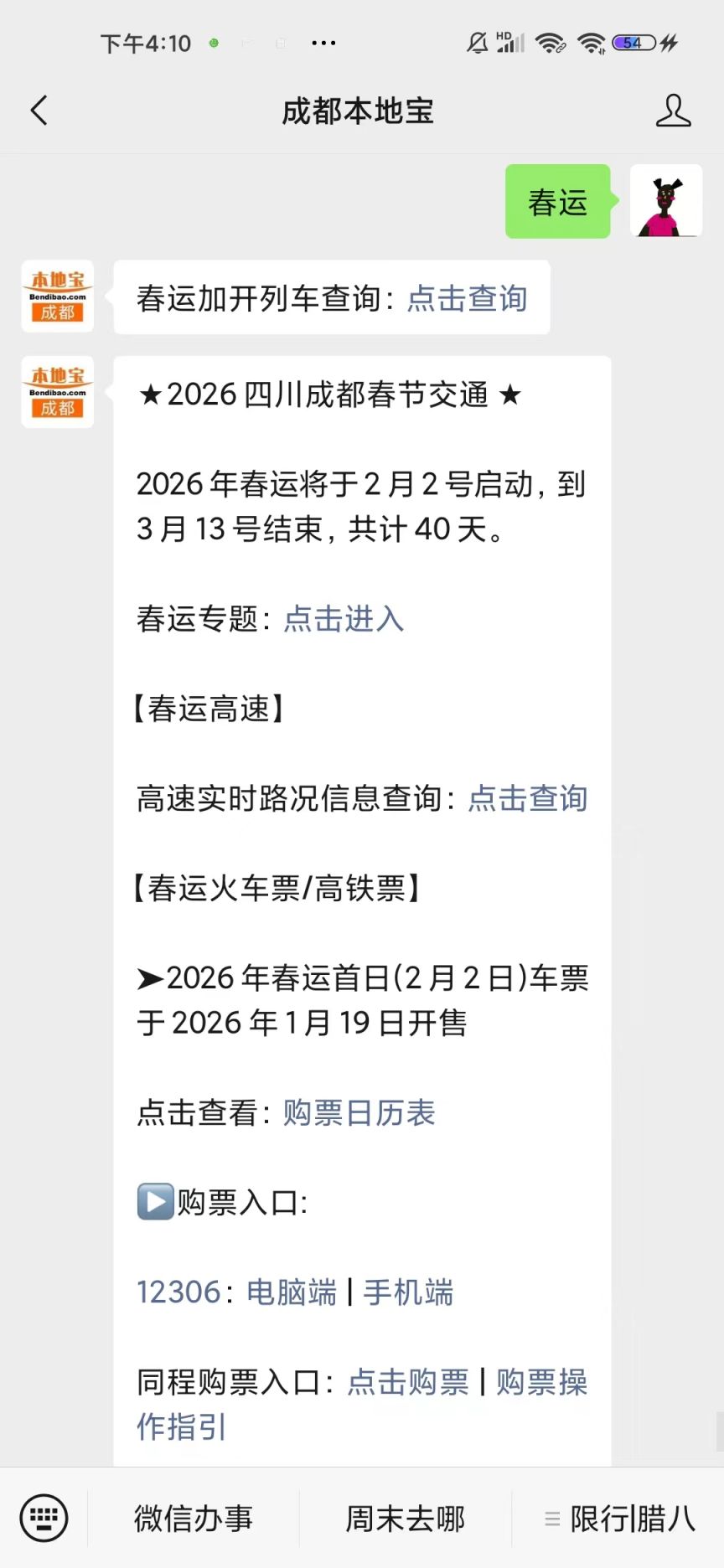This screenshot has height=1568, width=724.
Task: View the 购票日历表 link
Action: pyautogui.click(x=359, y=1112)
